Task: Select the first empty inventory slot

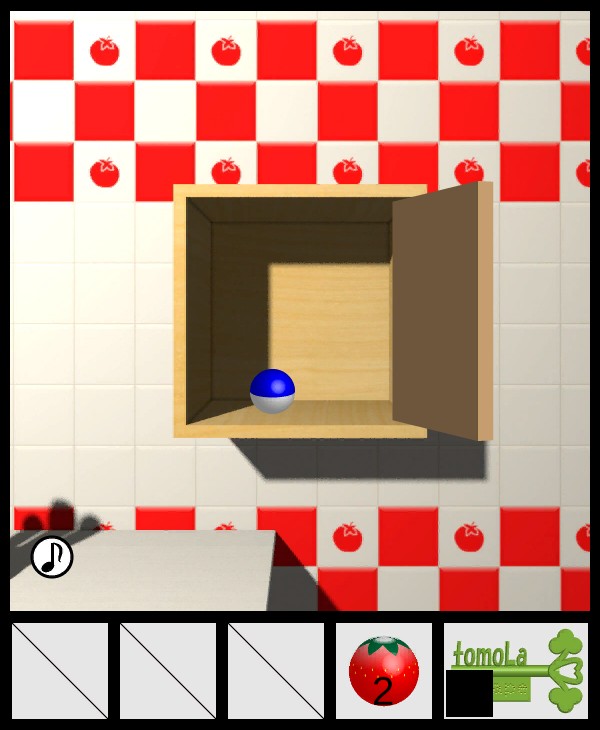Action: 60,671
